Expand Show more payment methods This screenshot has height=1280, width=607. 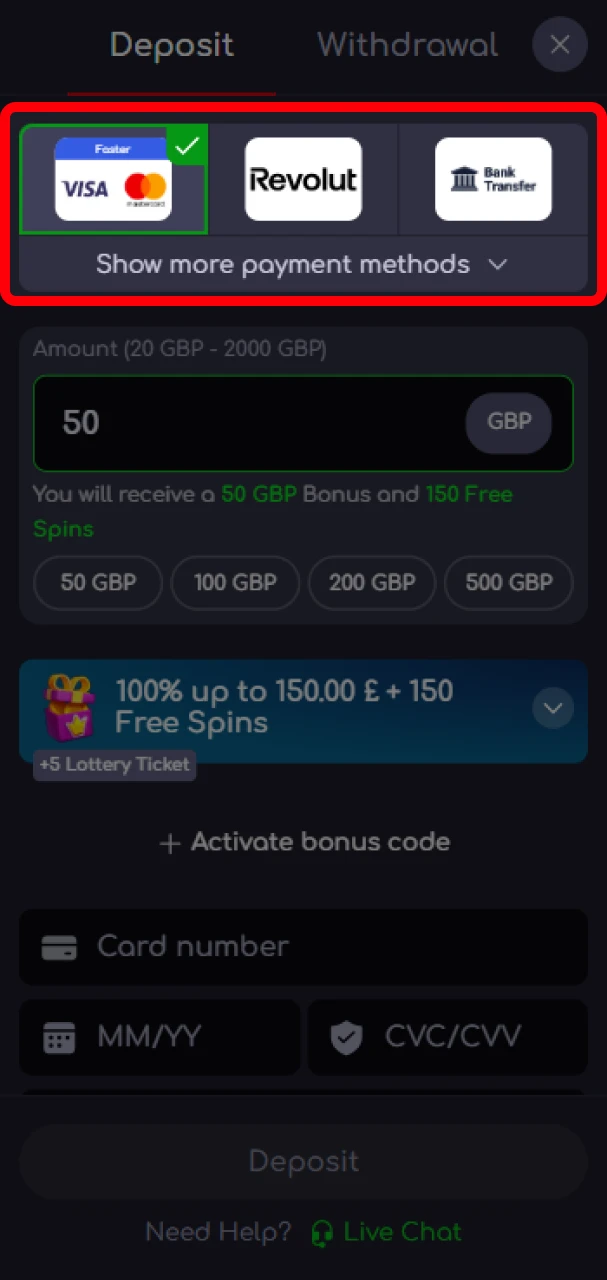click(x=303, y=264)
